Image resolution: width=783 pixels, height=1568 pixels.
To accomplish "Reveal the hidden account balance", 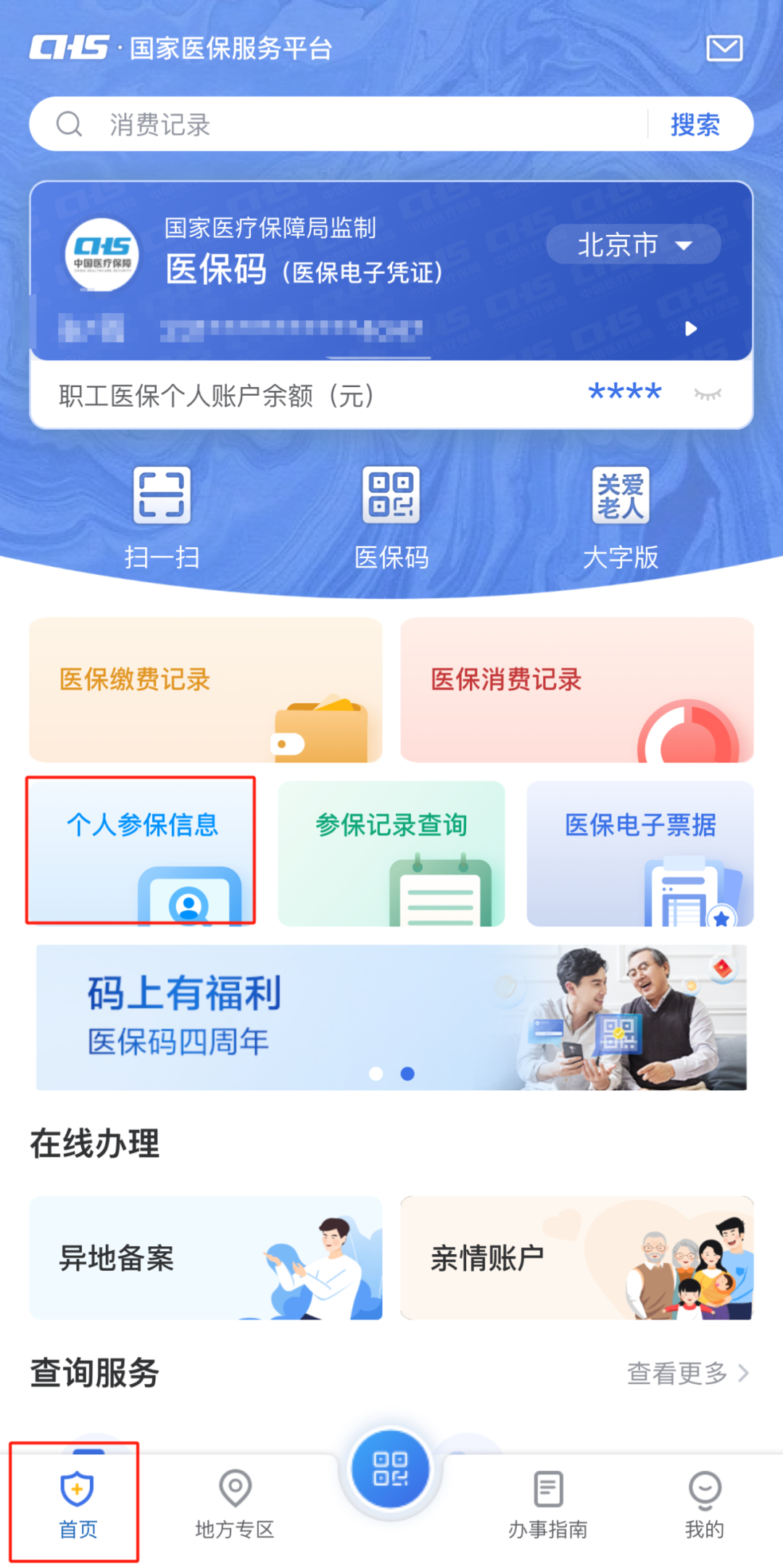I will 707,394.
